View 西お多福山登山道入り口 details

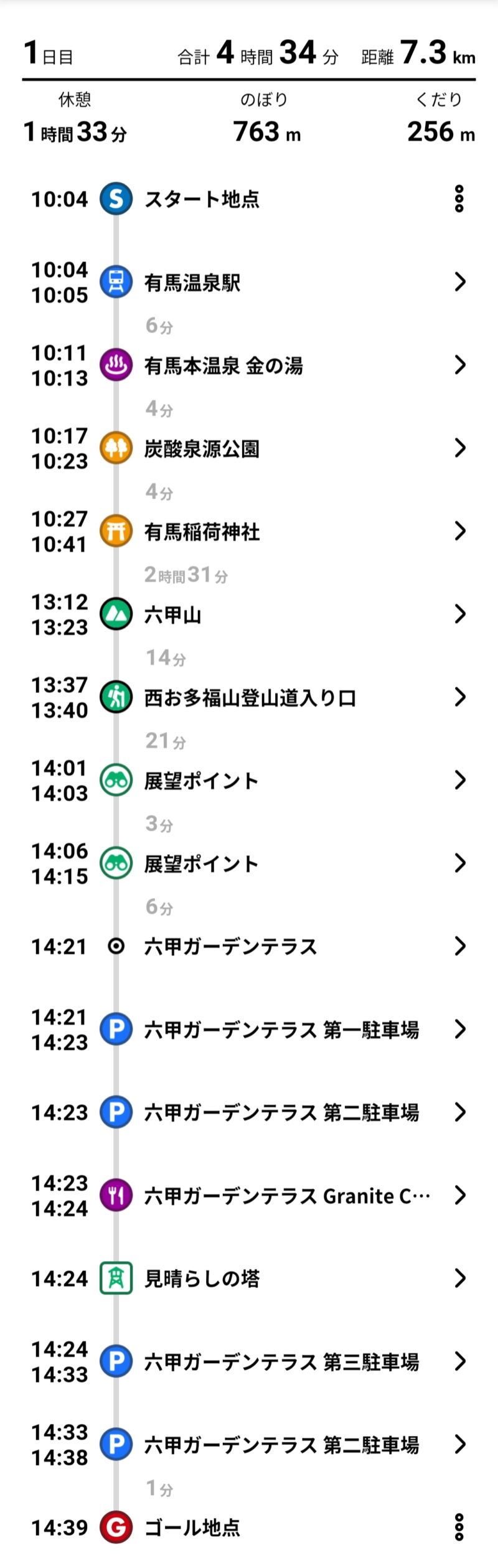click(x=249, y=697)
